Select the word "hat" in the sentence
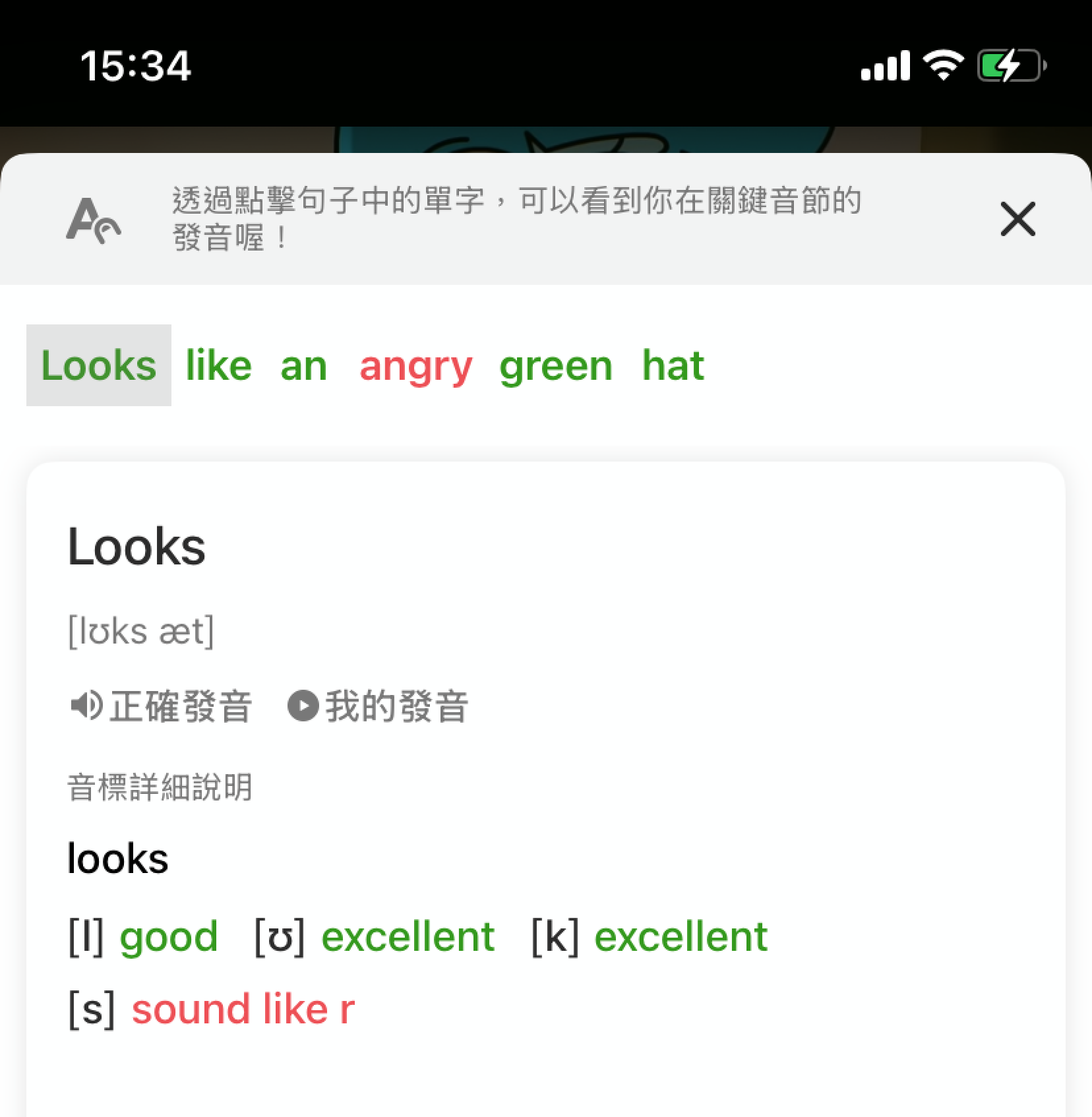The image size is (1092, 1117). [673, 365]
